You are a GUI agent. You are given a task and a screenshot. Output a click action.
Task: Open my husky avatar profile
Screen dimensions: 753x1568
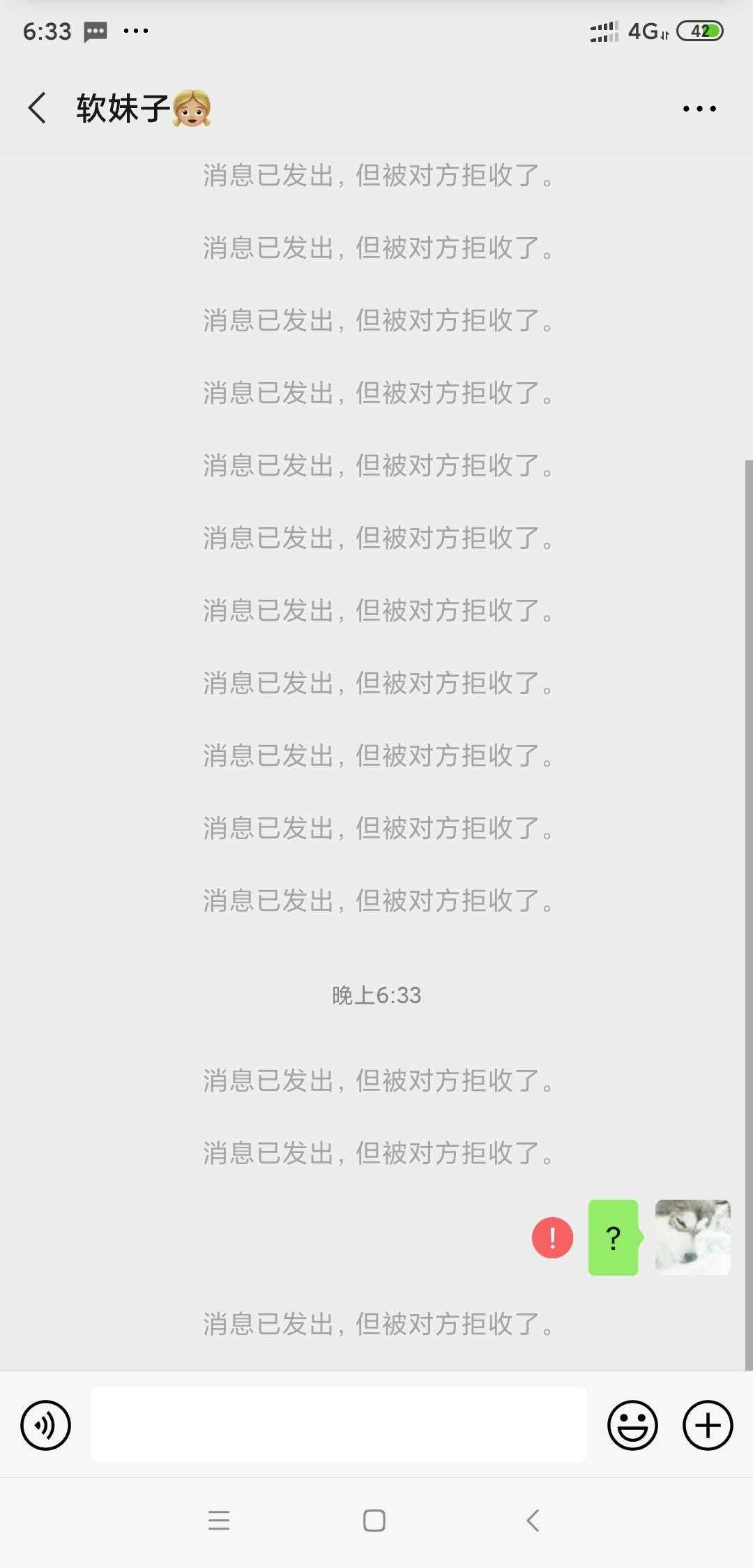692,1237
